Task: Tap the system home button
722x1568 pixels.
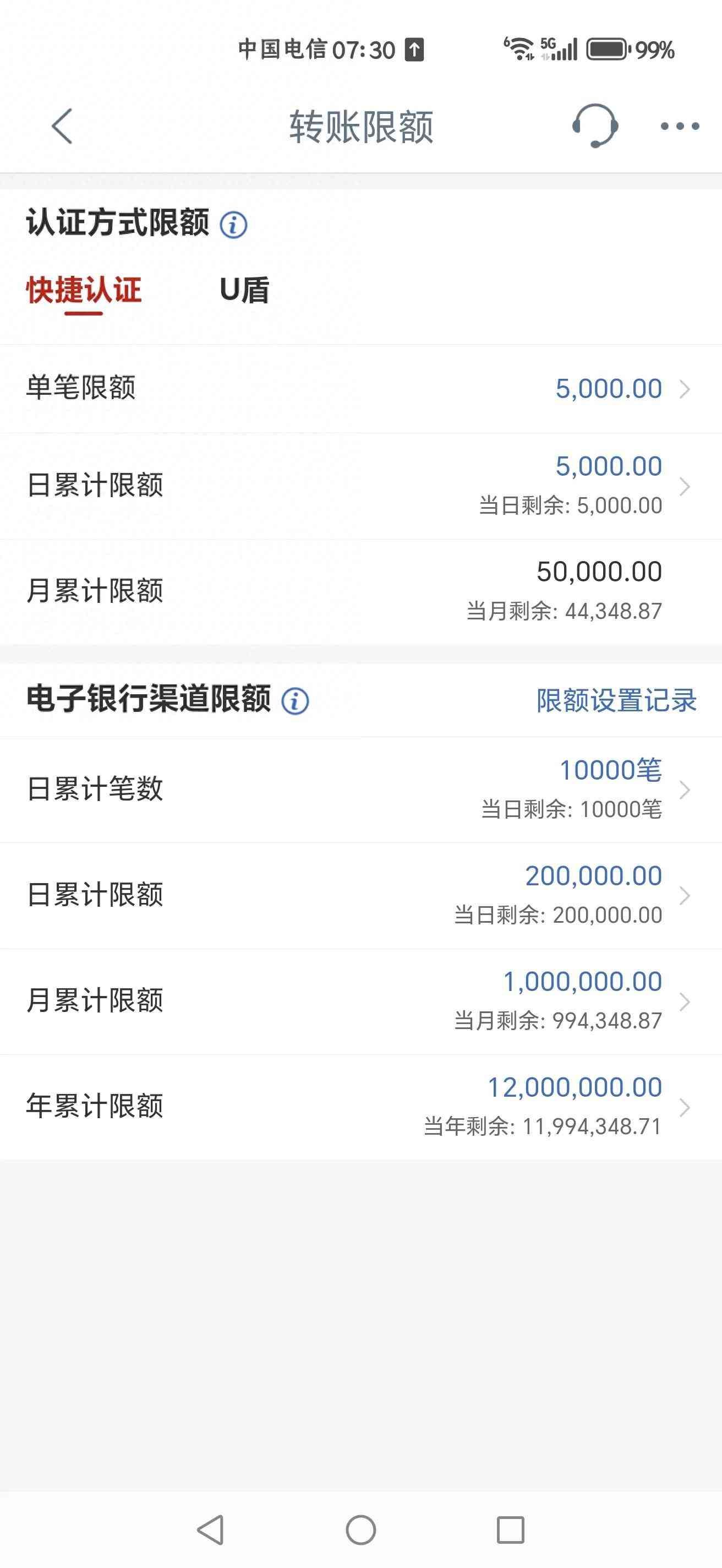Action: 360,1529
